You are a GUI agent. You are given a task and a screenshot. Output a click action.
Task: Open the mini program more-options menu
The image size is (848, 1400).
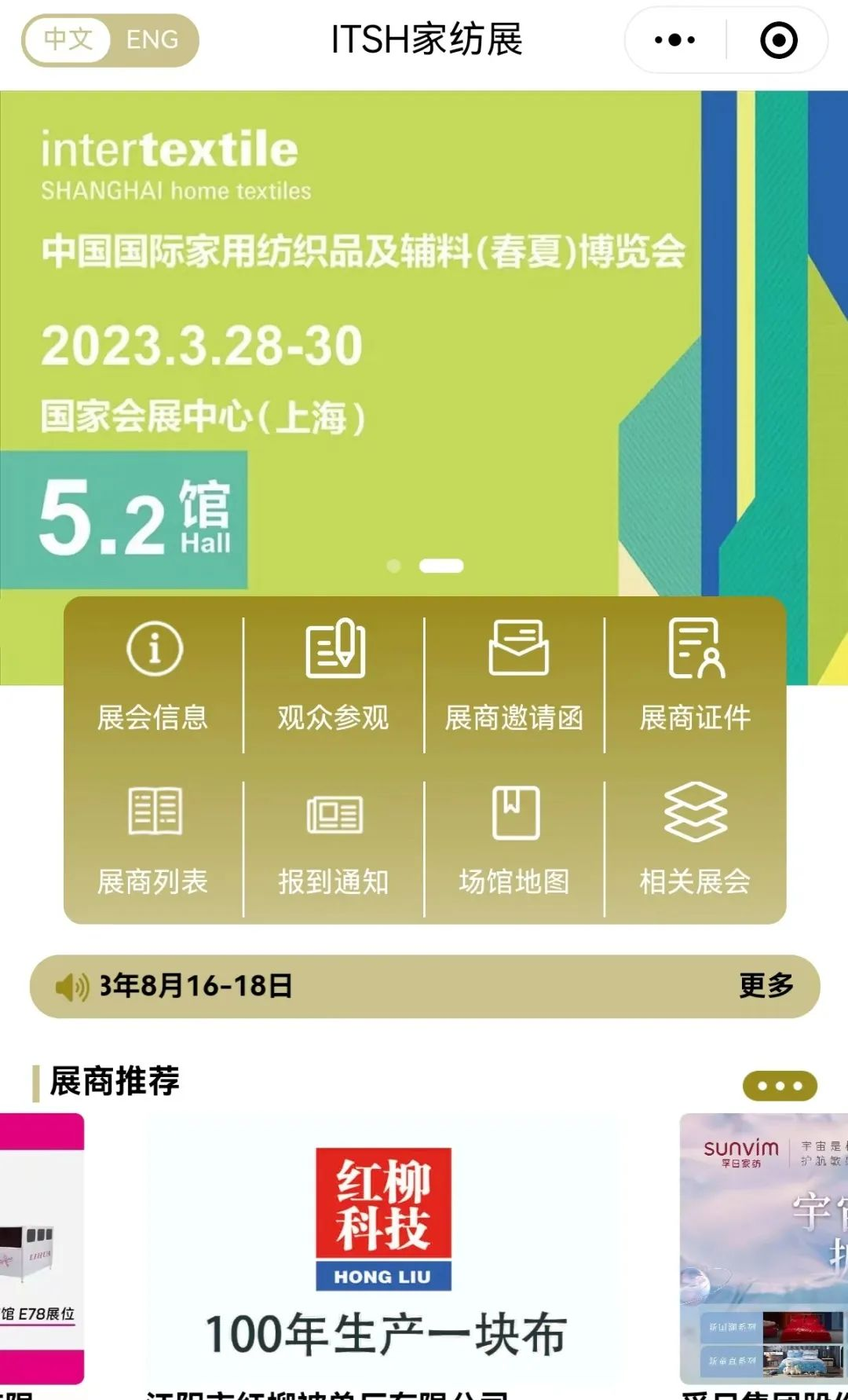click(x=675, y=40)
